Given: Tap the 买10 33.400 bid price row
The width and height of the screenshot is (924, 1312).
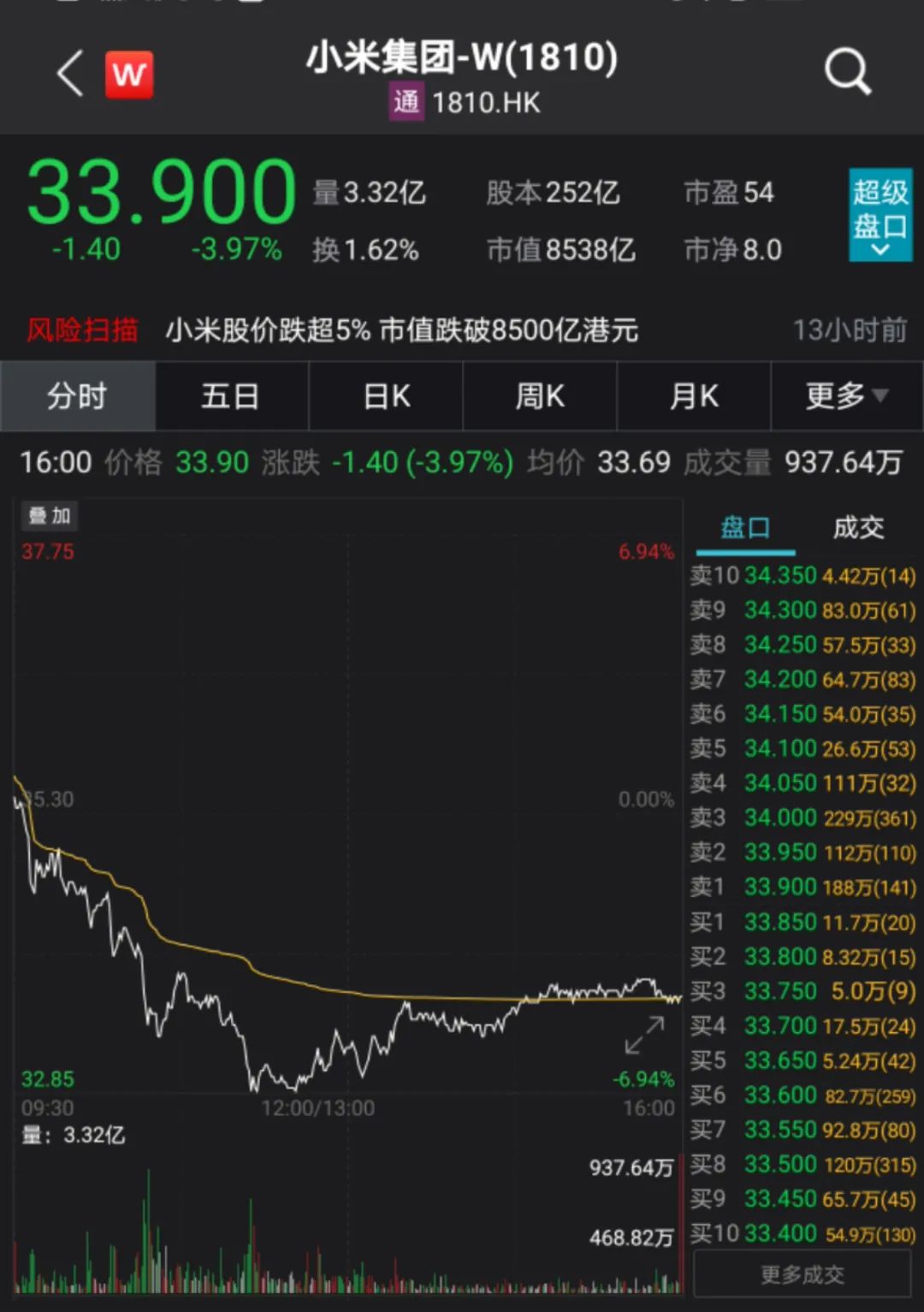Looking at the screenshot, I should (796, 1232).
